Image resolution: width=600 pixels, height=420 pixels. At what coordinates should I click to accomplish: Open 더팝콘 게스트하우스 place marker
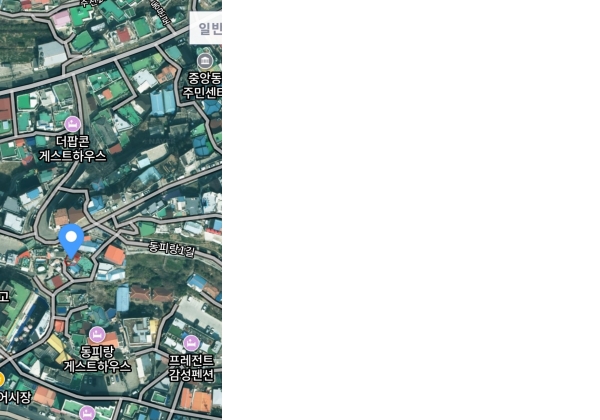coord(73,123)
